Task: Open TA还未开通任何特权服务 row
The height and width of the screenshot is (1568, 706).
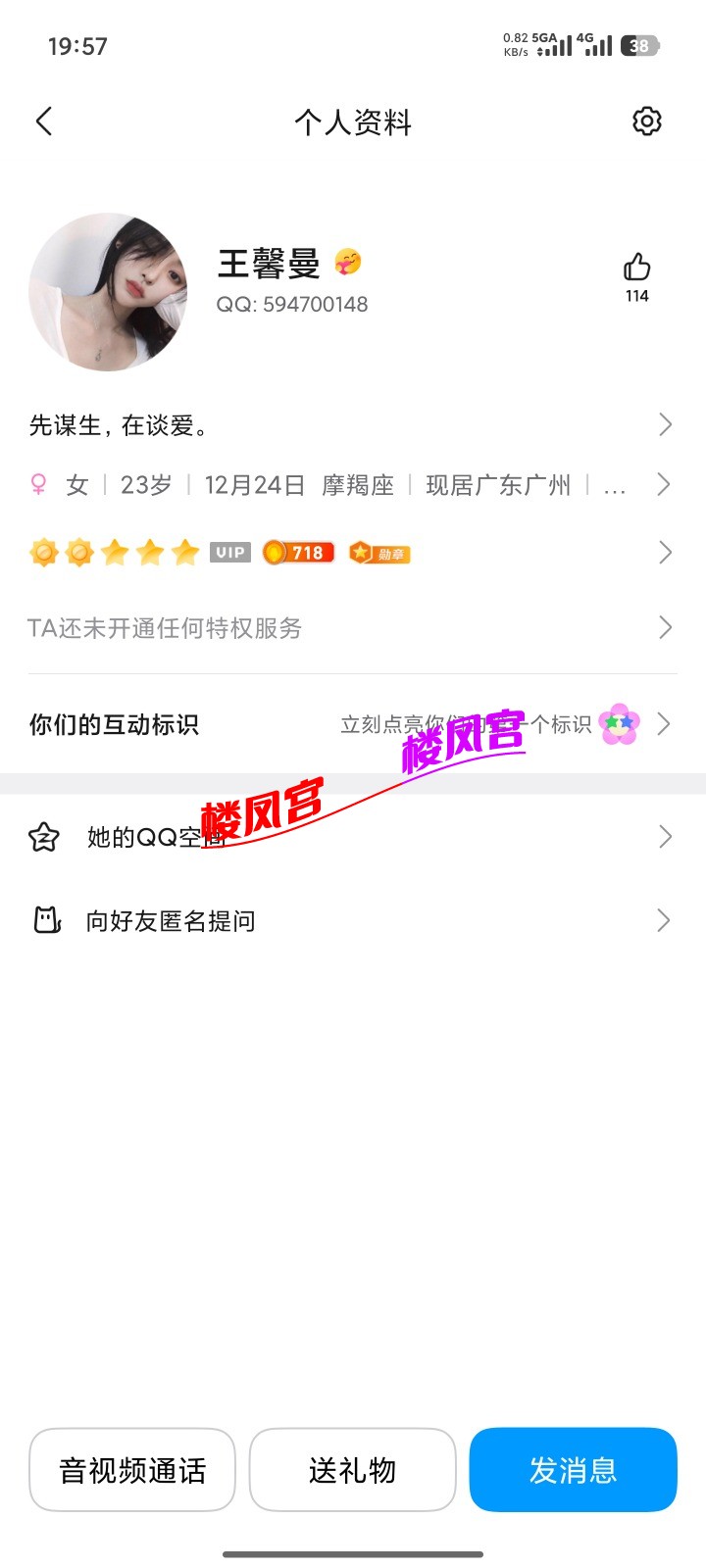Action: pyautogui.click(x=353, y=627)
